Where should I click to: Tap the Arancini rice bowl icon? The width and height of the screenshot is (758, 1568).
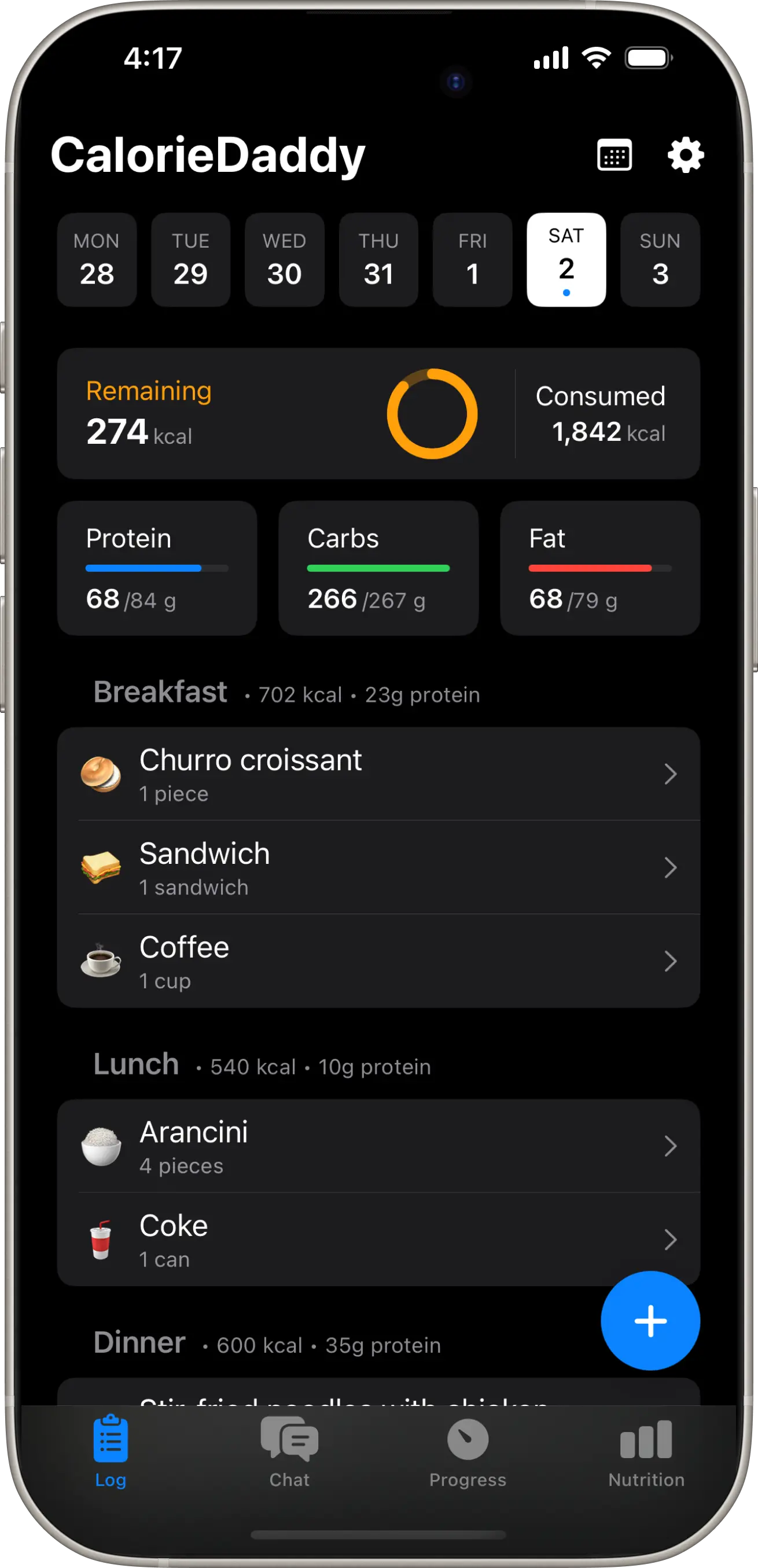[x=102, y=1147]
